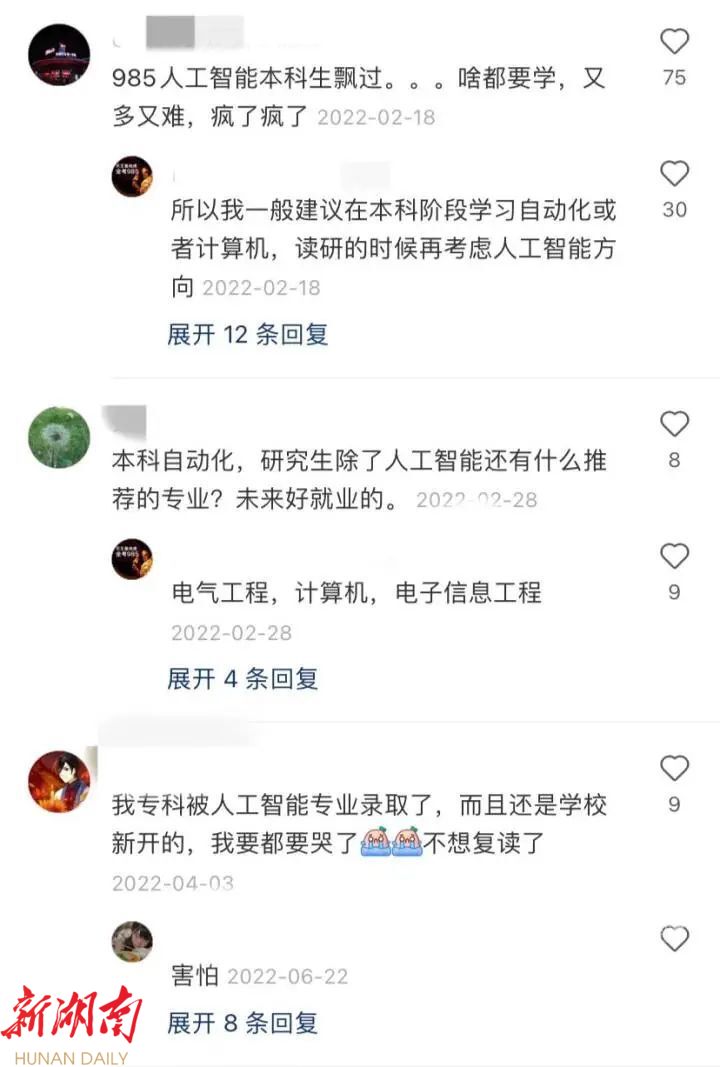Expand the 8 replies

point(242,1023)
